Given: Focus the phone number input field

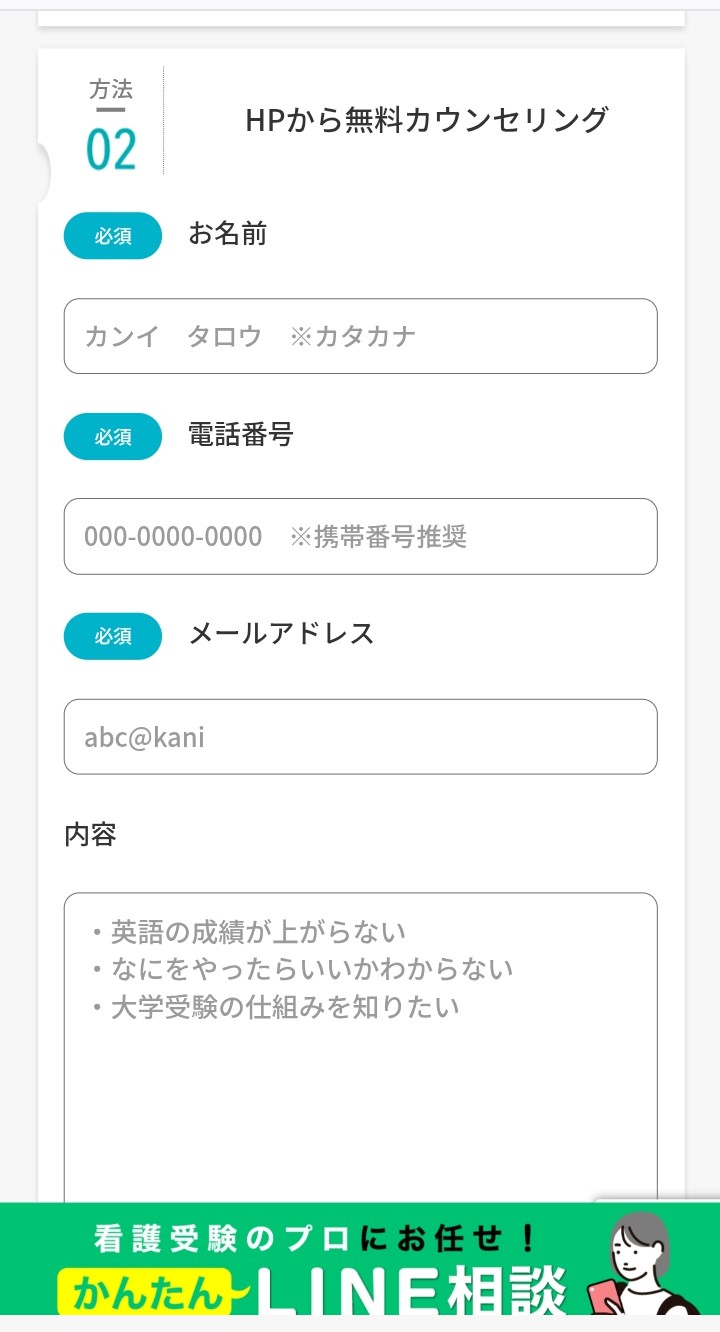Looking at the screenshot, I should point(360,536).
